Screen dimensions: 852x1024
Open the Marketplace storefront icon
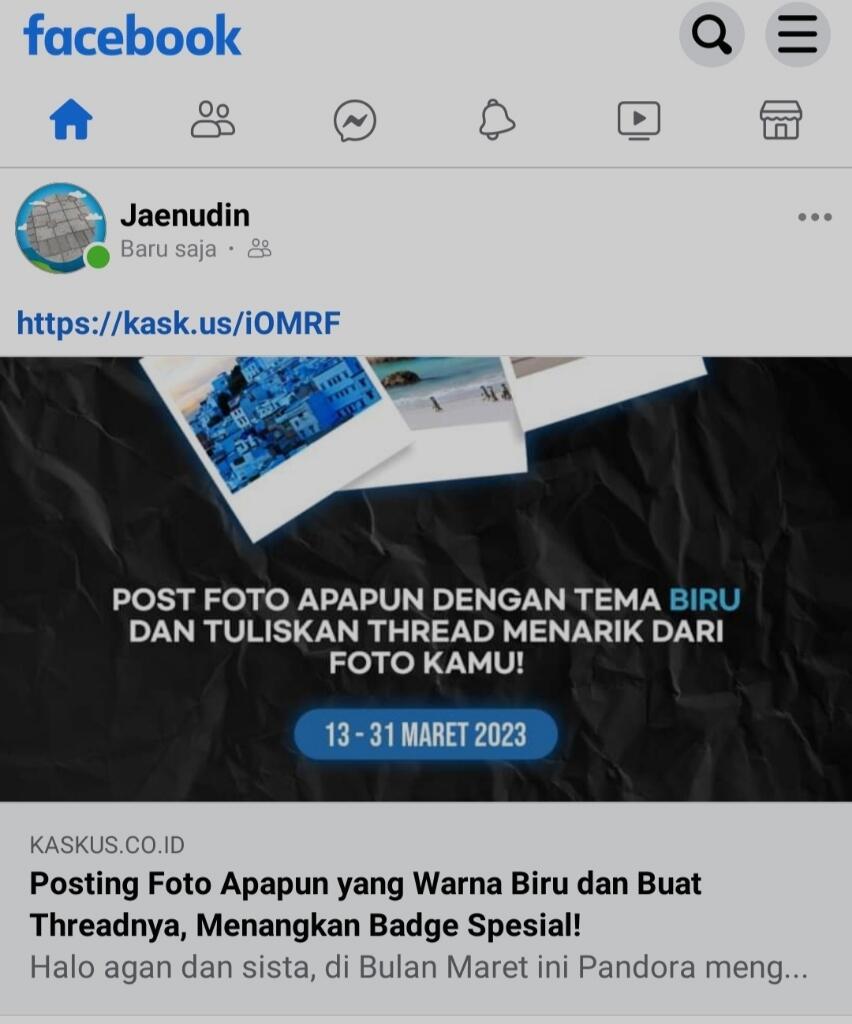pos(782,121)
